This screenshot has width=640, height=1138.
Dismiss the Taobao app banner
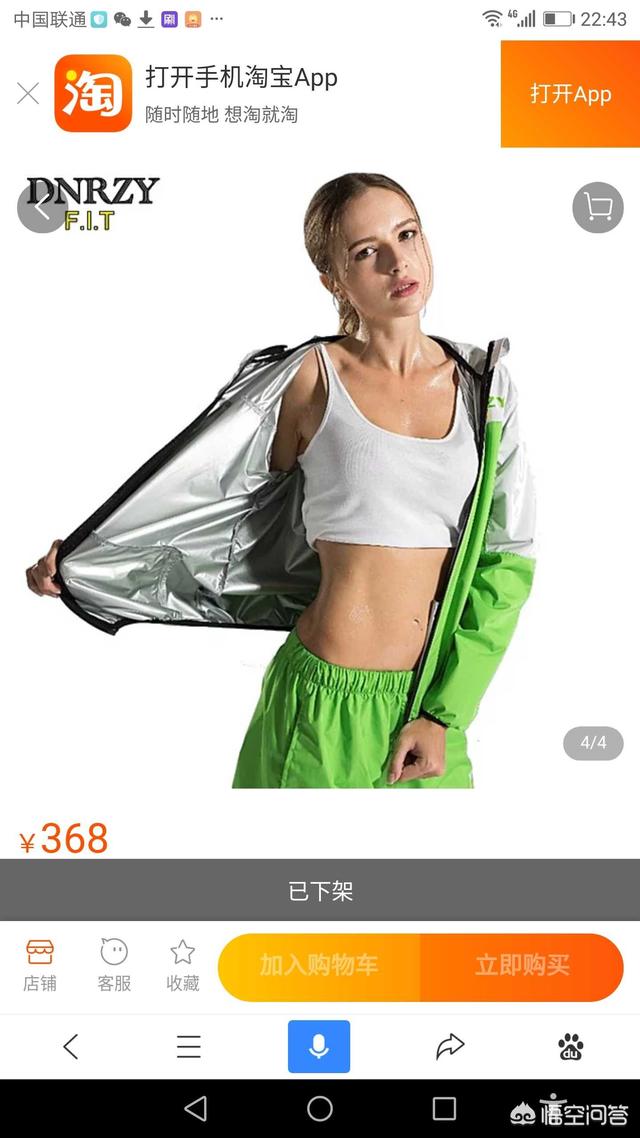point(28,94)
